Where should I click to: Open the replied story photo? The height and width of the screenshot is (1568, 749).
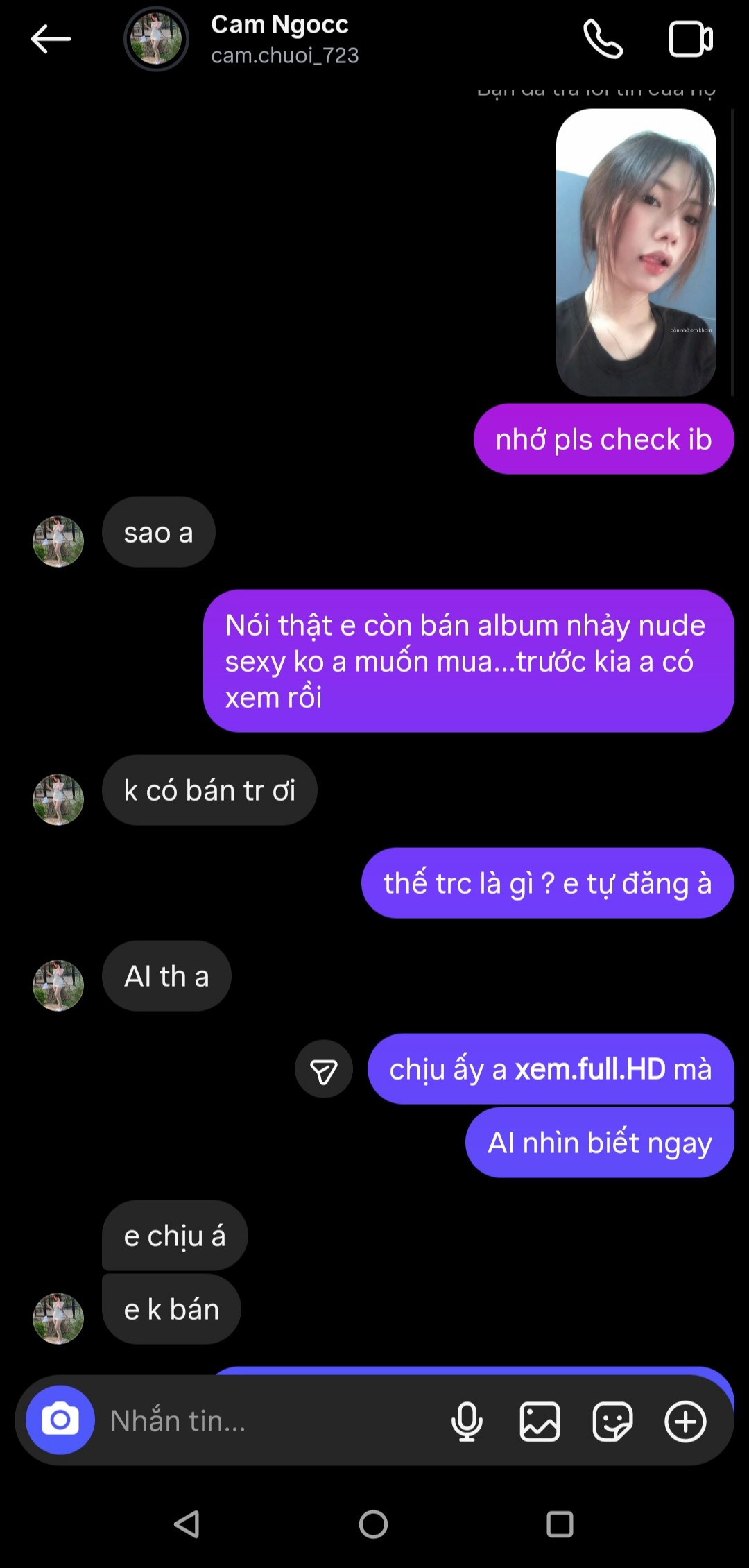click(636, 253)
